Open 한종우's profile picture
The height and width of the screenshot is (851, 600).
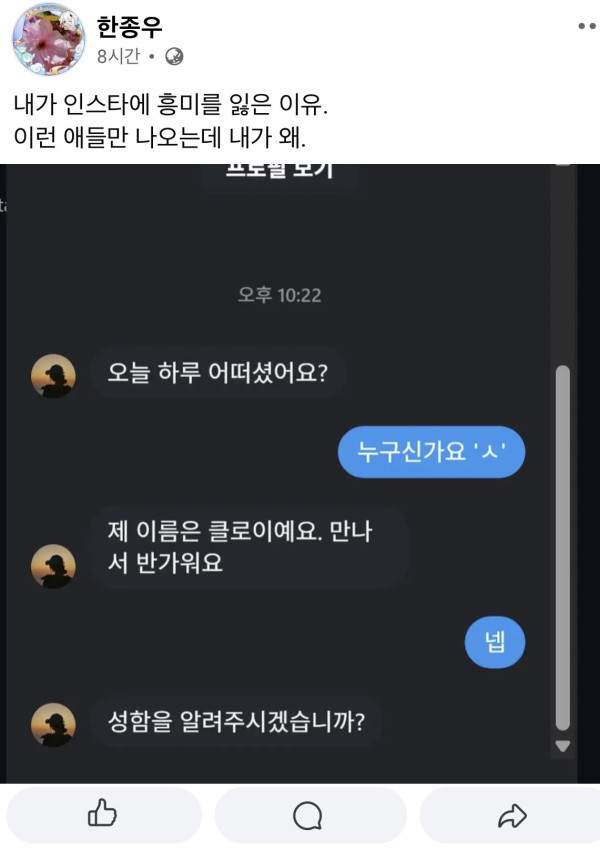click(47, 39)
